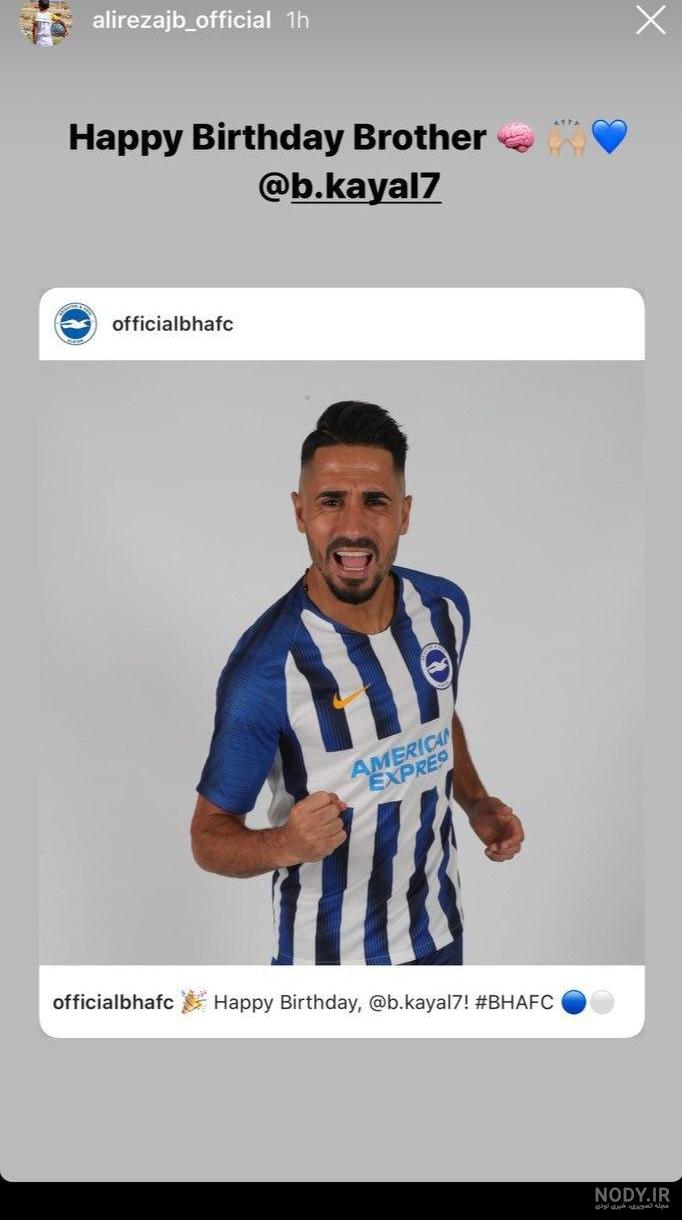Screen dimensions: 682x1220
Task: Open the @b.kayal7 mention
Action: click(349, 186)
